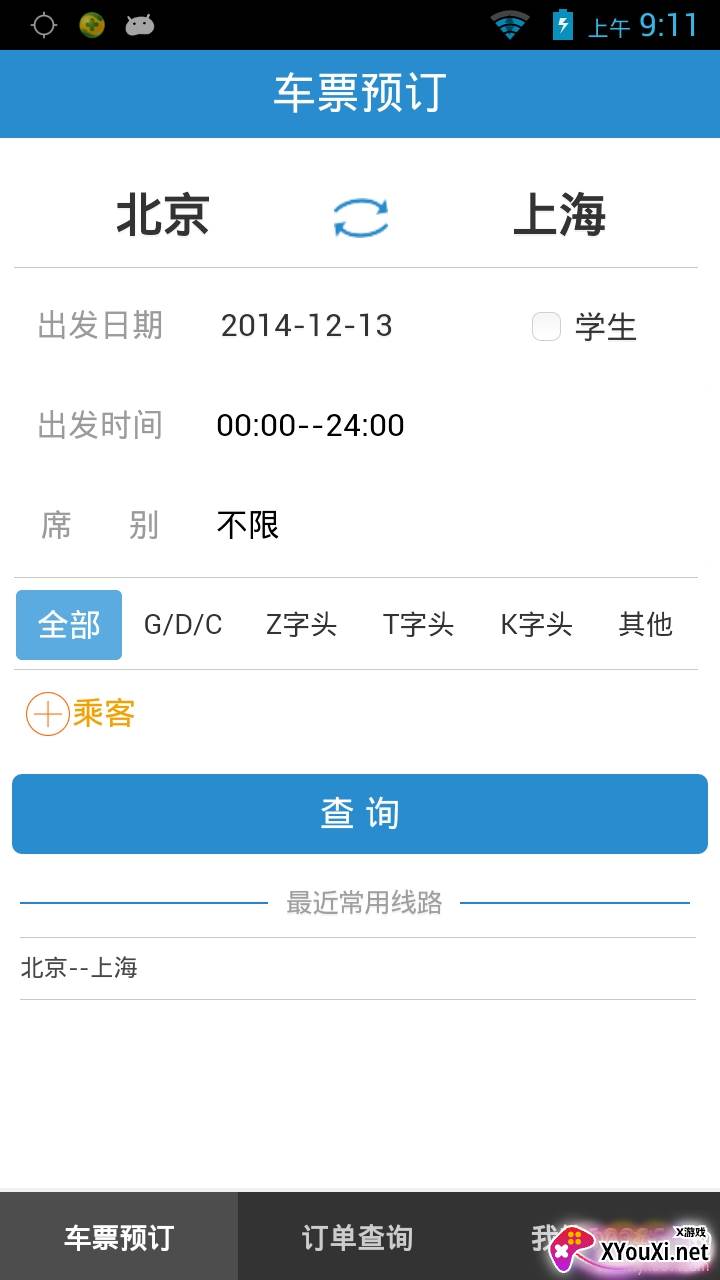Tap 查询 to search tickets

(360, 814)
